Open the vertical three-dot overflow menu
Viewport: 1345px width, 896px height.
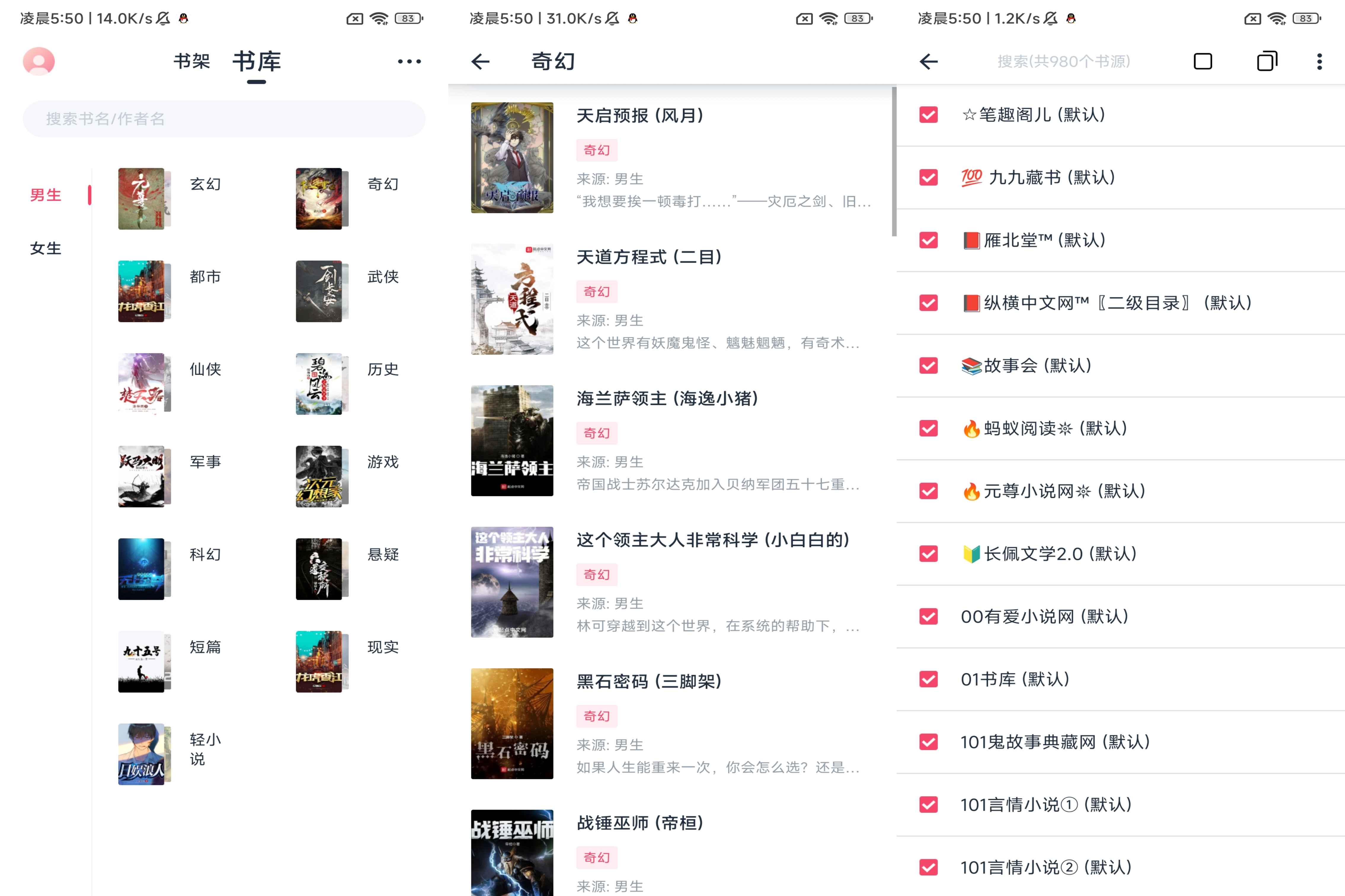[x=1319, y=61]
